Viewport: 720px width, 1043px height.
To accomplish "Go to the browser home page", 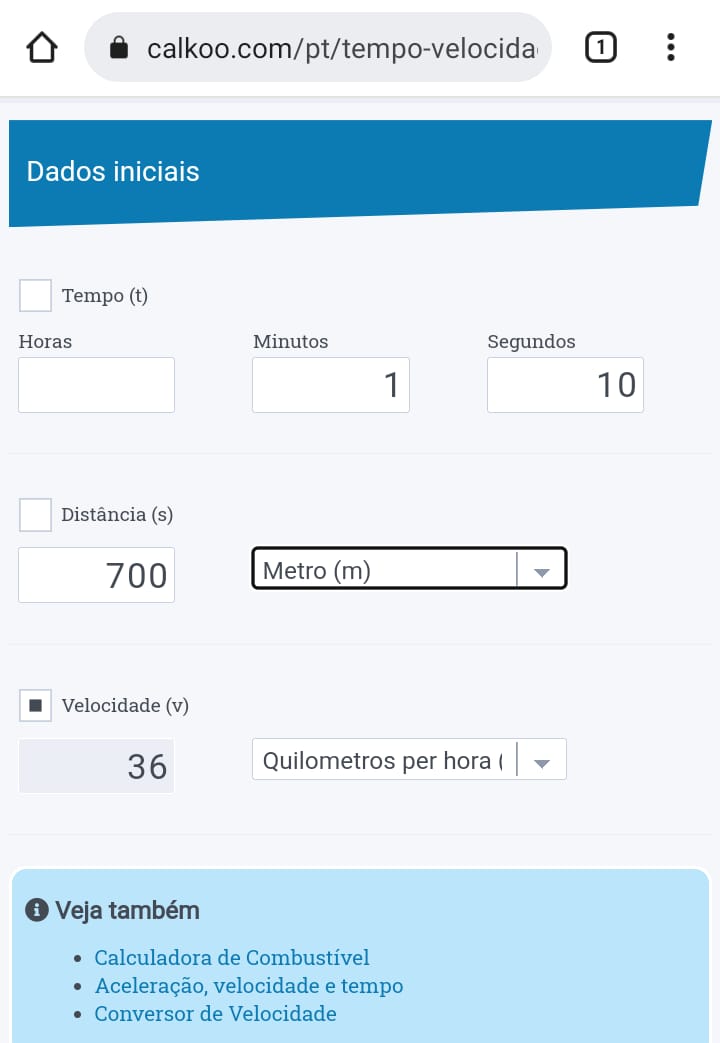I will tap(41, 47).
